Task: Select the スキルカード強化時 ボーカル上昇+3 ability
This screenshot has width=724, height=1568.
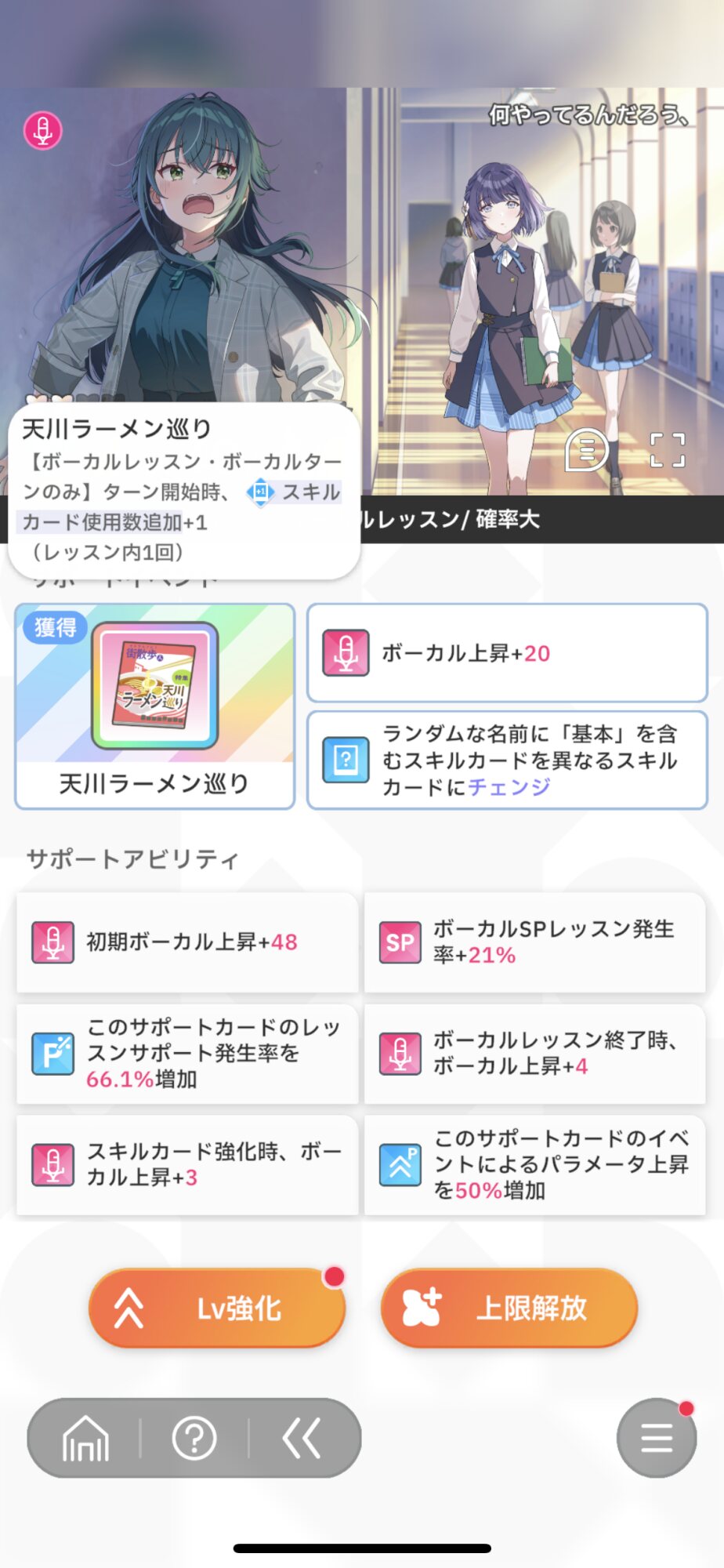Action: point(187,1164)
